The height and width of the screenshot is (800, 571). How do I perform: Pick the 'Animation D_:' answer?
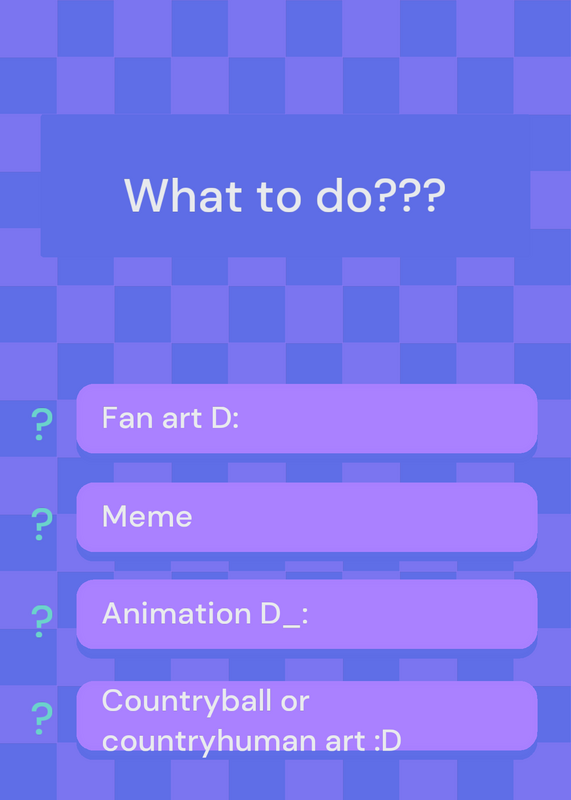pos(307,614)
